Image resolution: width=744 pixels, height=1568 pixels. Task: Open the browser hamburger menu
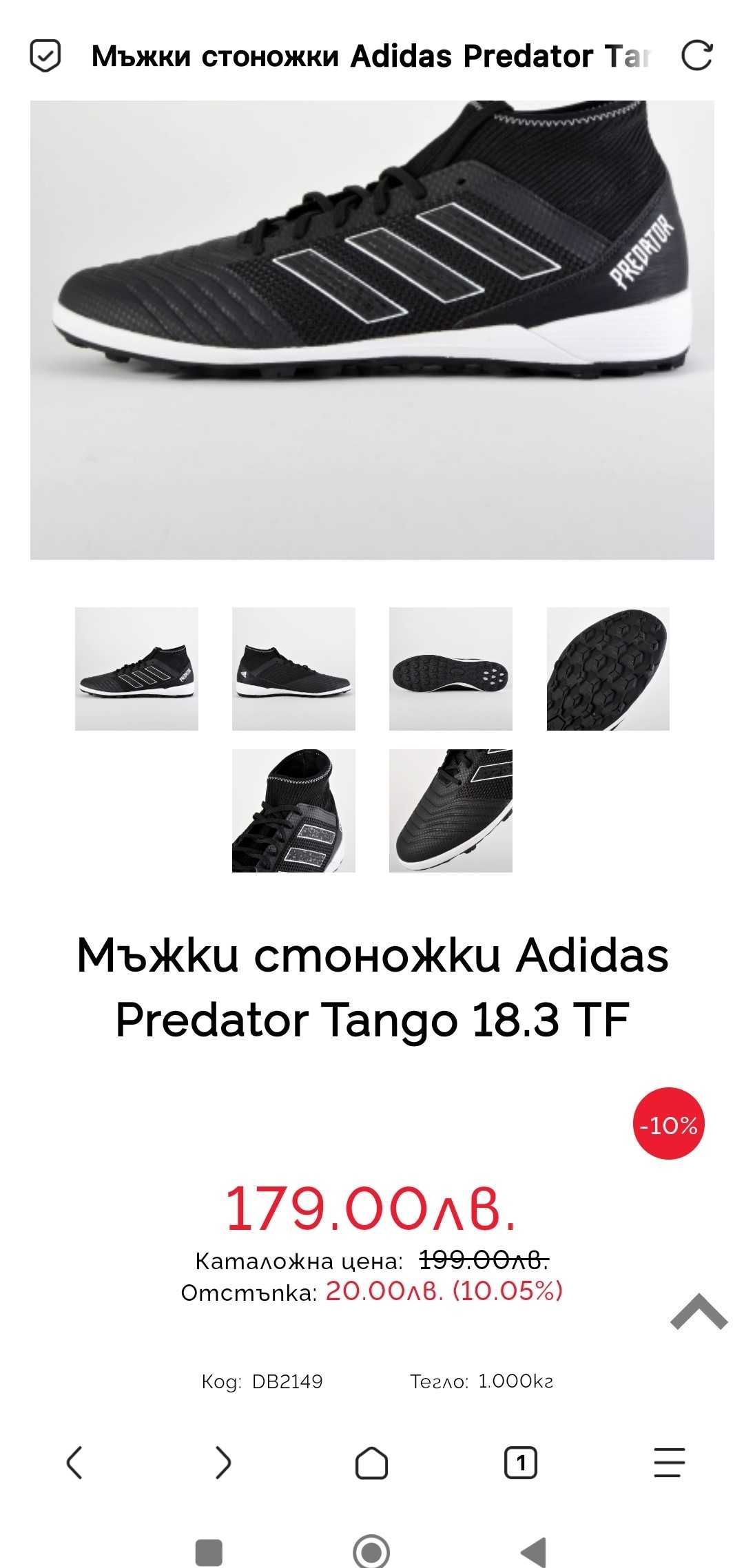click(669, 1462)
